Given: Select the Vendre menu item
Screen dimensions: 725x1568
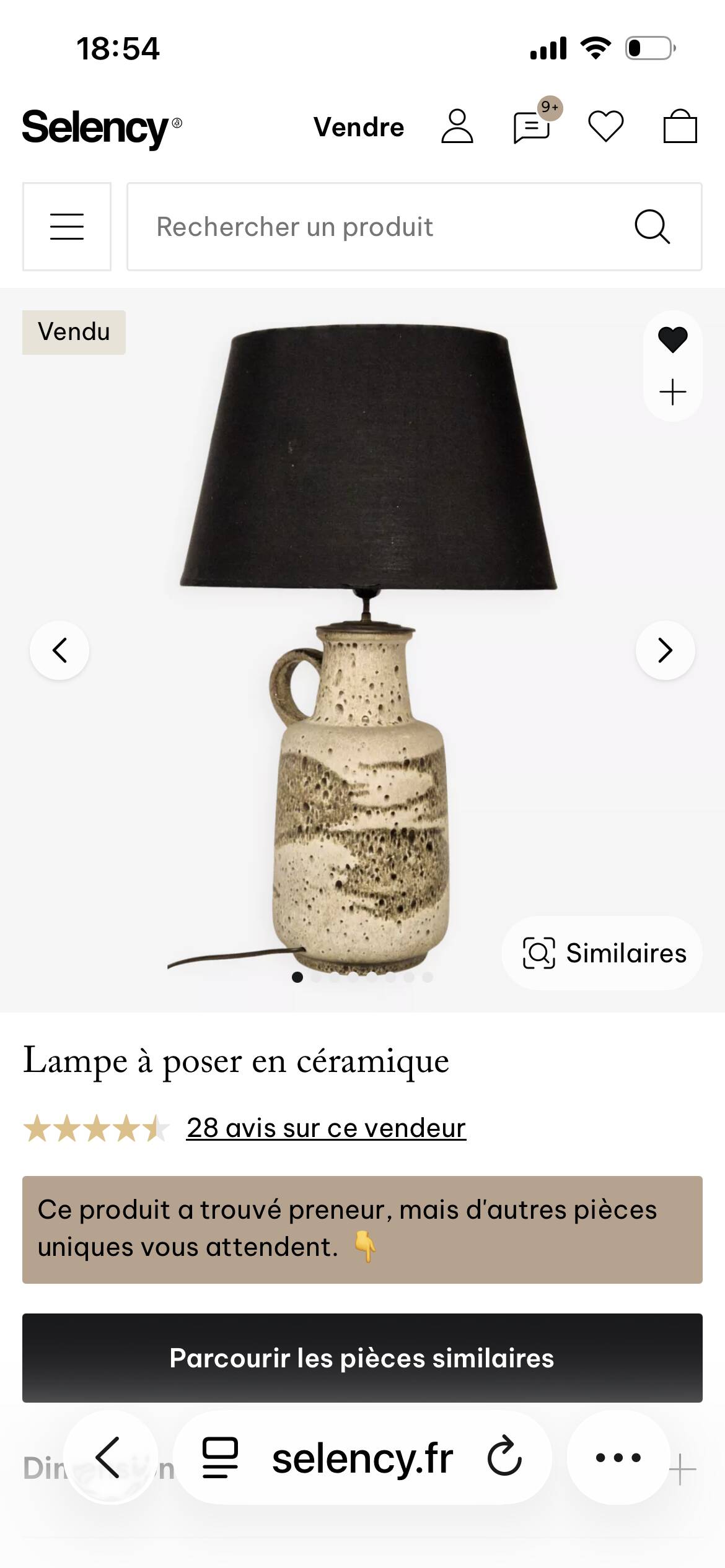Looking at the screenshot, I should (x=359, y=127).
